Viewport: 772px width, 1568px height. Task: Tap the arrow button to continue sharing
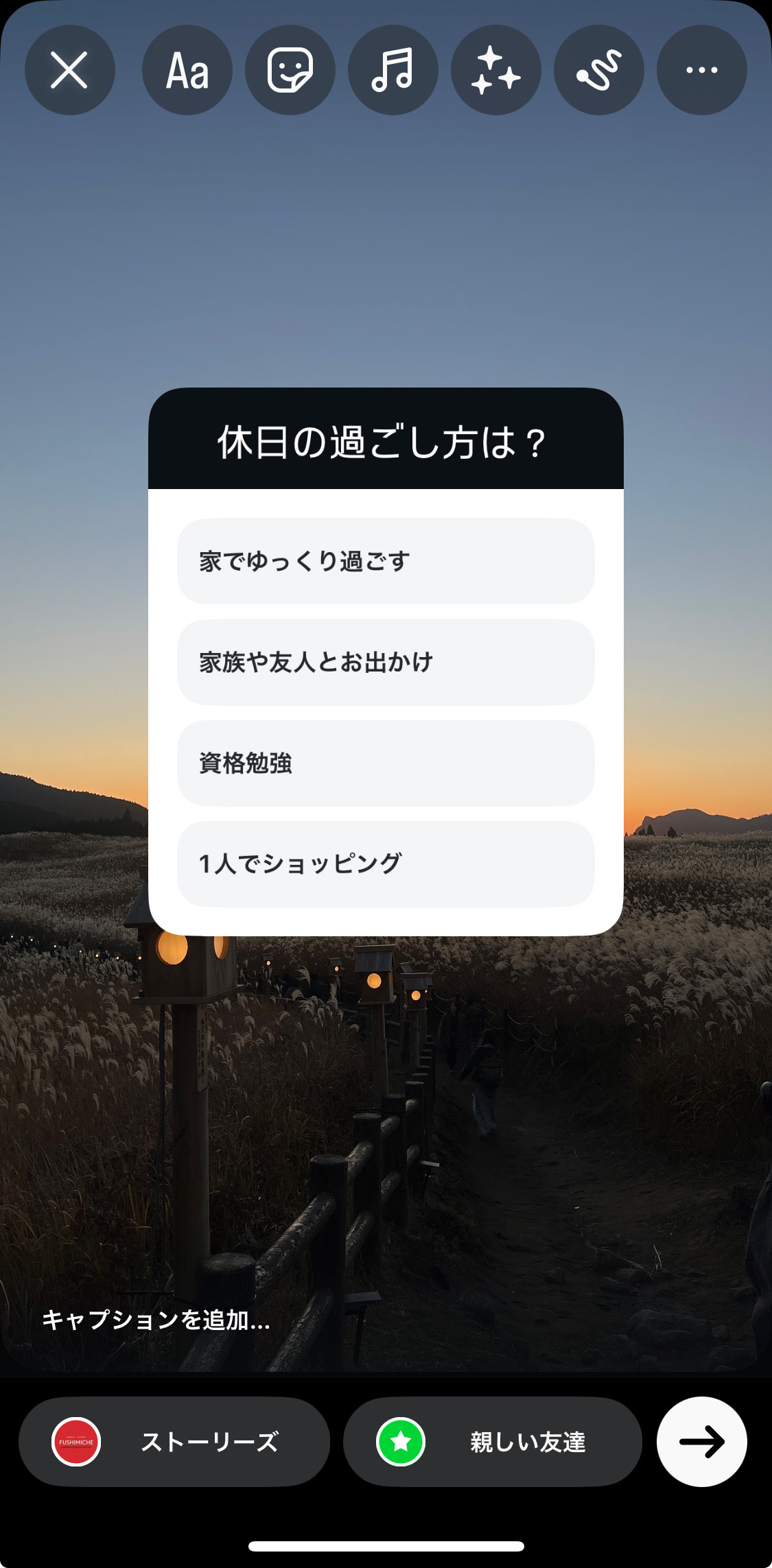pos(701,1442)
